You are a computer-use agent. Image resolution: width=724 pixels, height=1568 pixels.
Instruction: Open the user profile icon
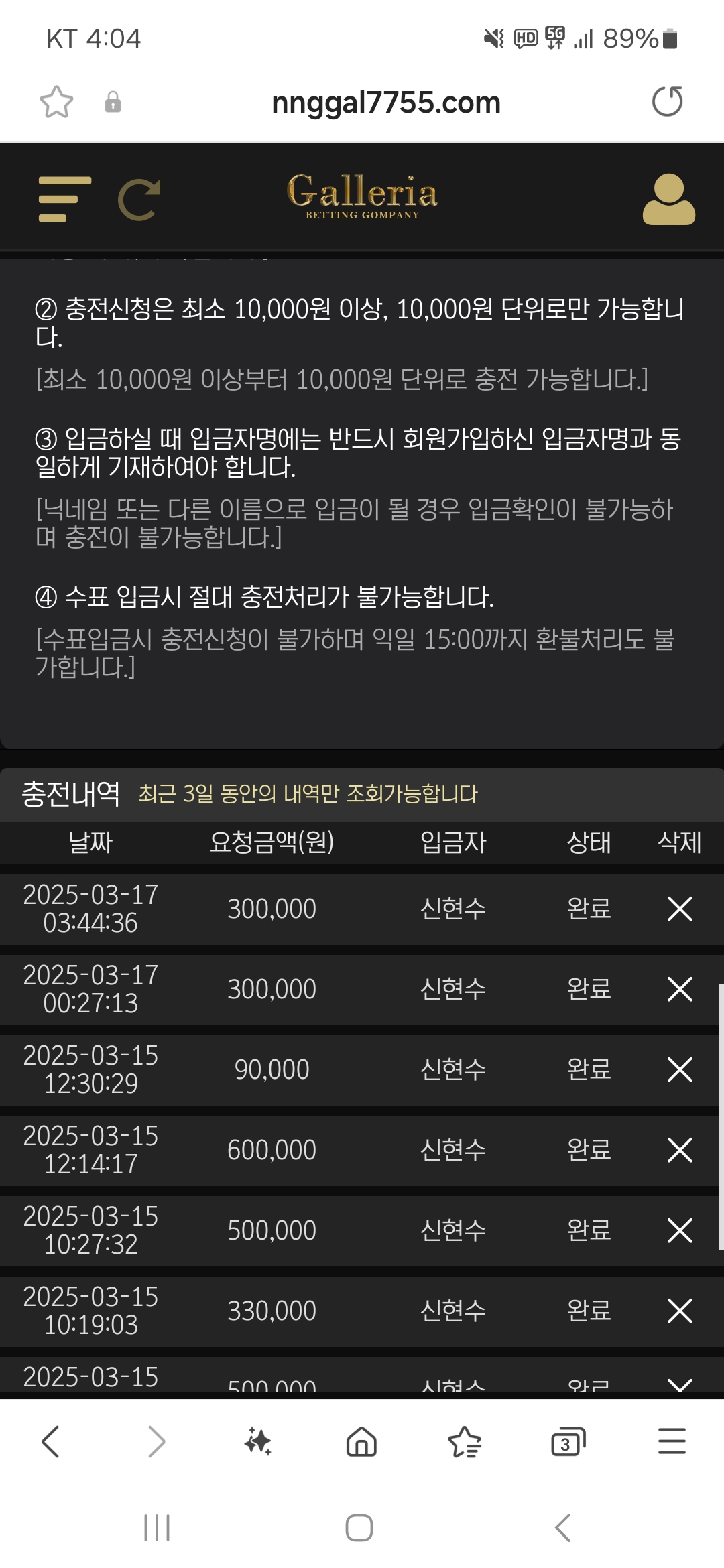[668, 200]
